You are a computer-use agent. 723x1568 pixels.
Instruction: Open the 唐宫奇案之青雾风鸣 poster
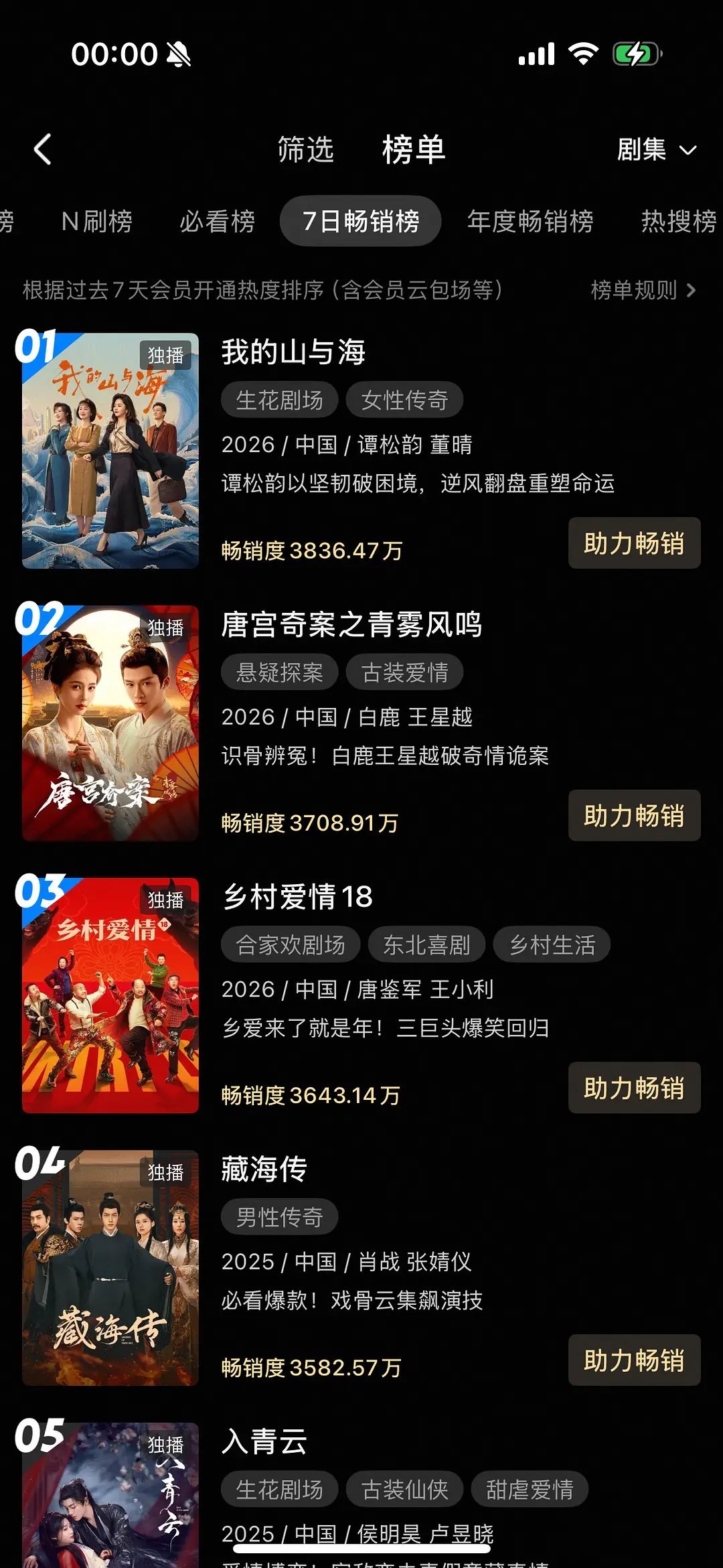coord(110,723)
